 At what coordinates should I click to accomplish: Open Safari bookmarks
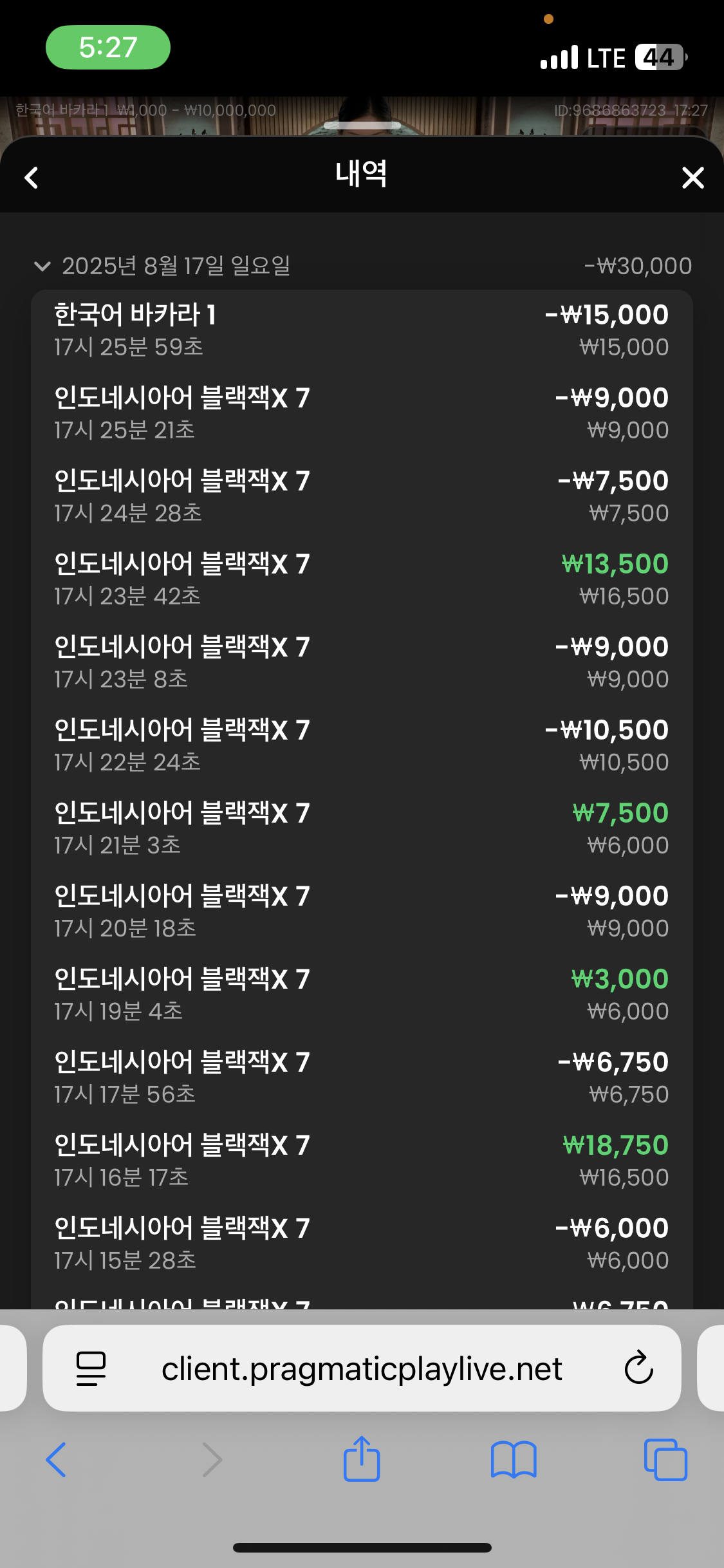pyautogui.click(x=514, y=1460)
